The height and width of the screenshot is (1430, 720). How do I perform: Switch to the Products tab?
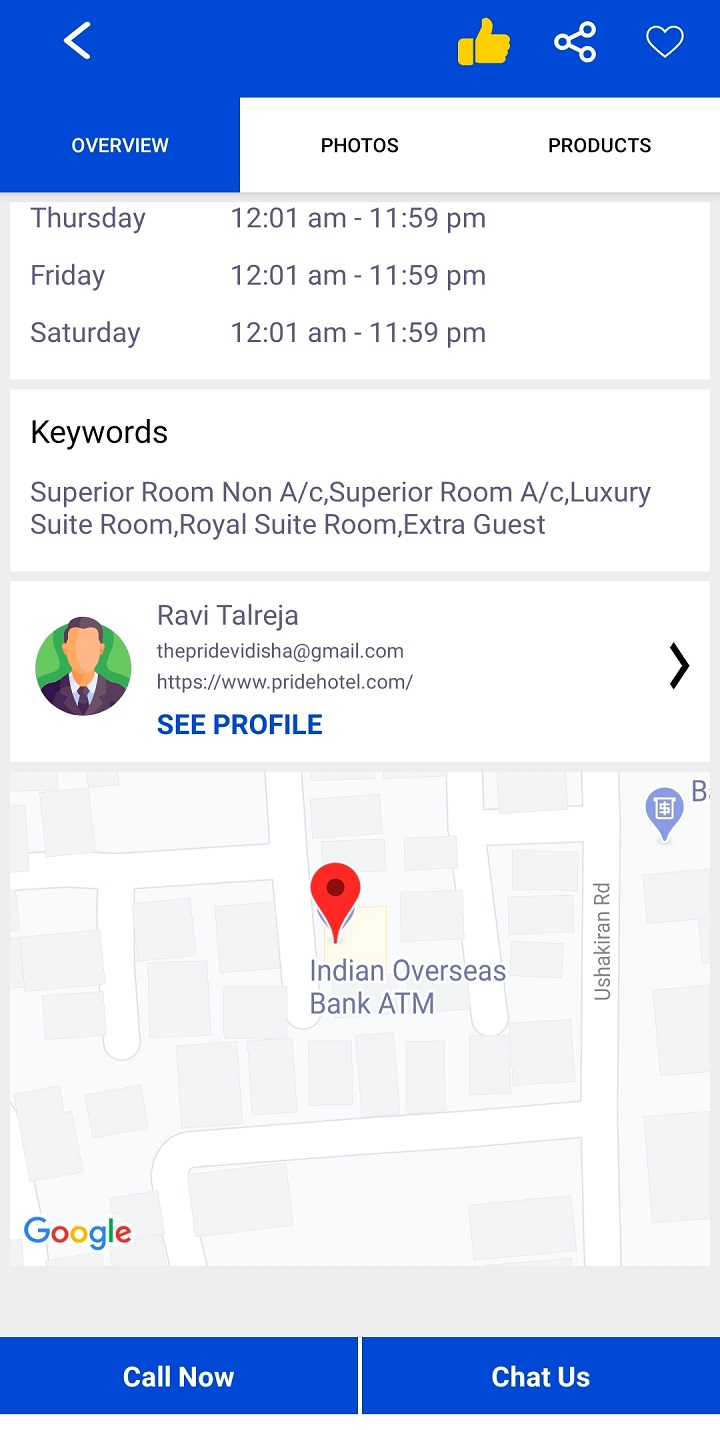[599, 145]
